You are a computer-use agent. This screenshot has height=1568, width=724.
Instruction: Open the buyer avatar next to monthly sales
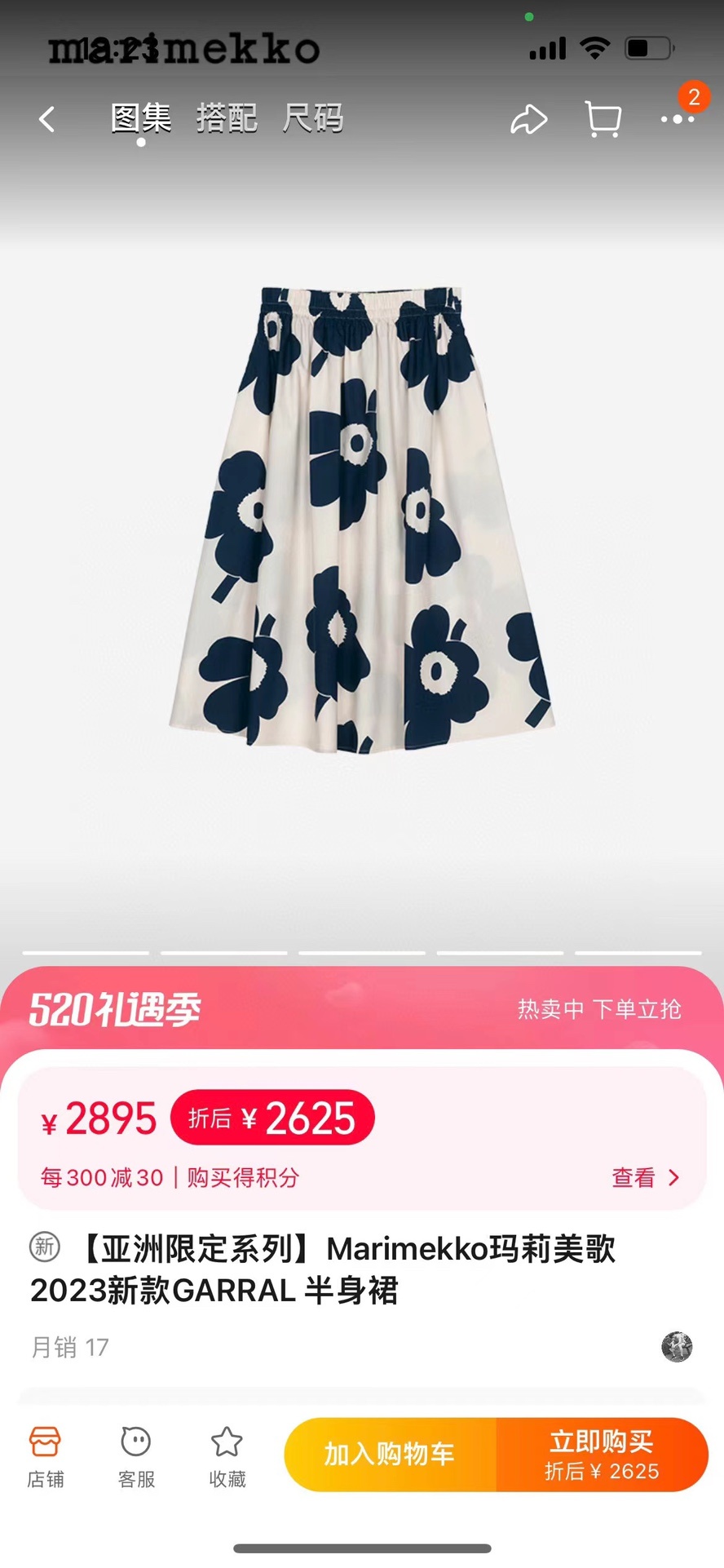point(677,1347)
